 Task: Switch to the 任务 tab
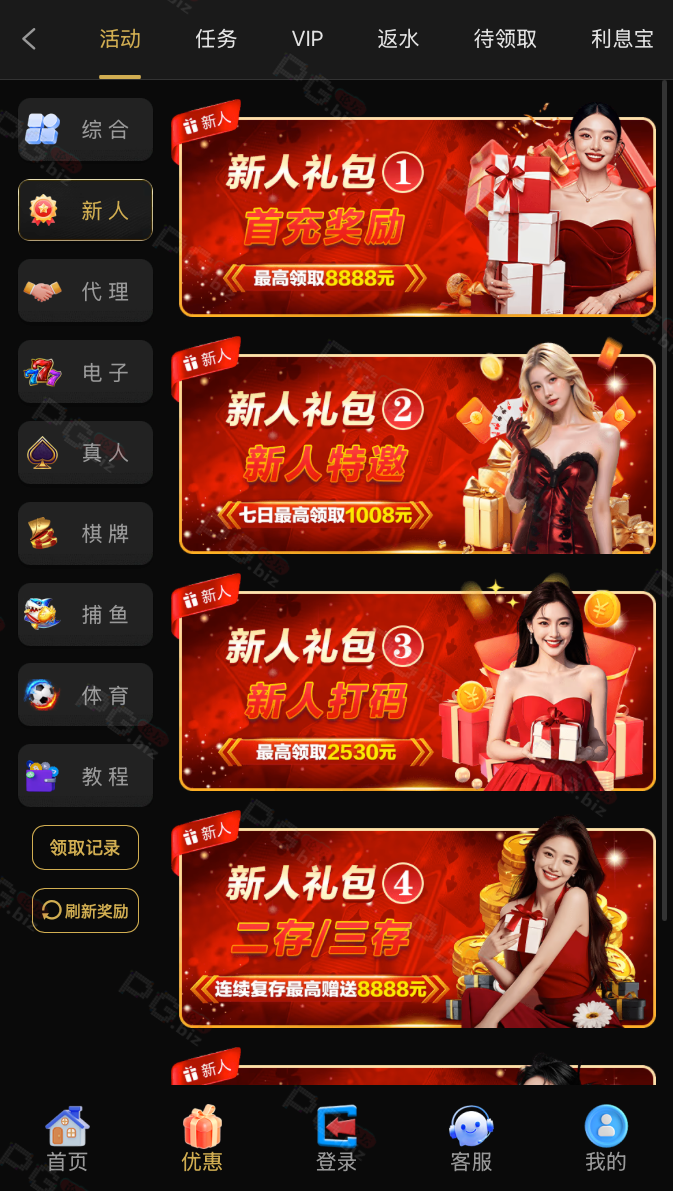(216, 39)
